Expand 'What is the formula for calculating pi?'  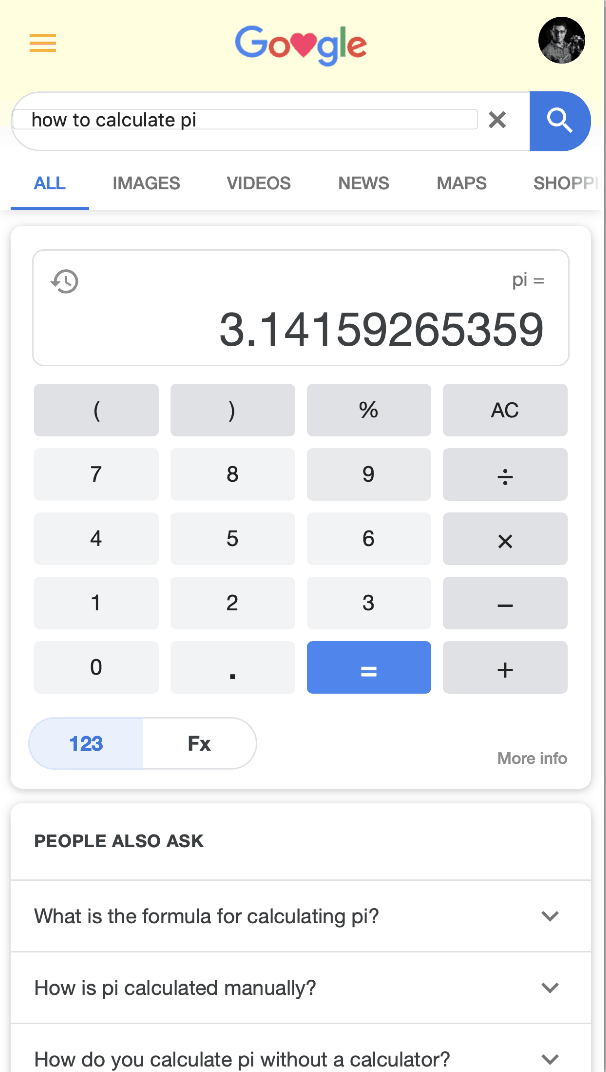(301, 916)
